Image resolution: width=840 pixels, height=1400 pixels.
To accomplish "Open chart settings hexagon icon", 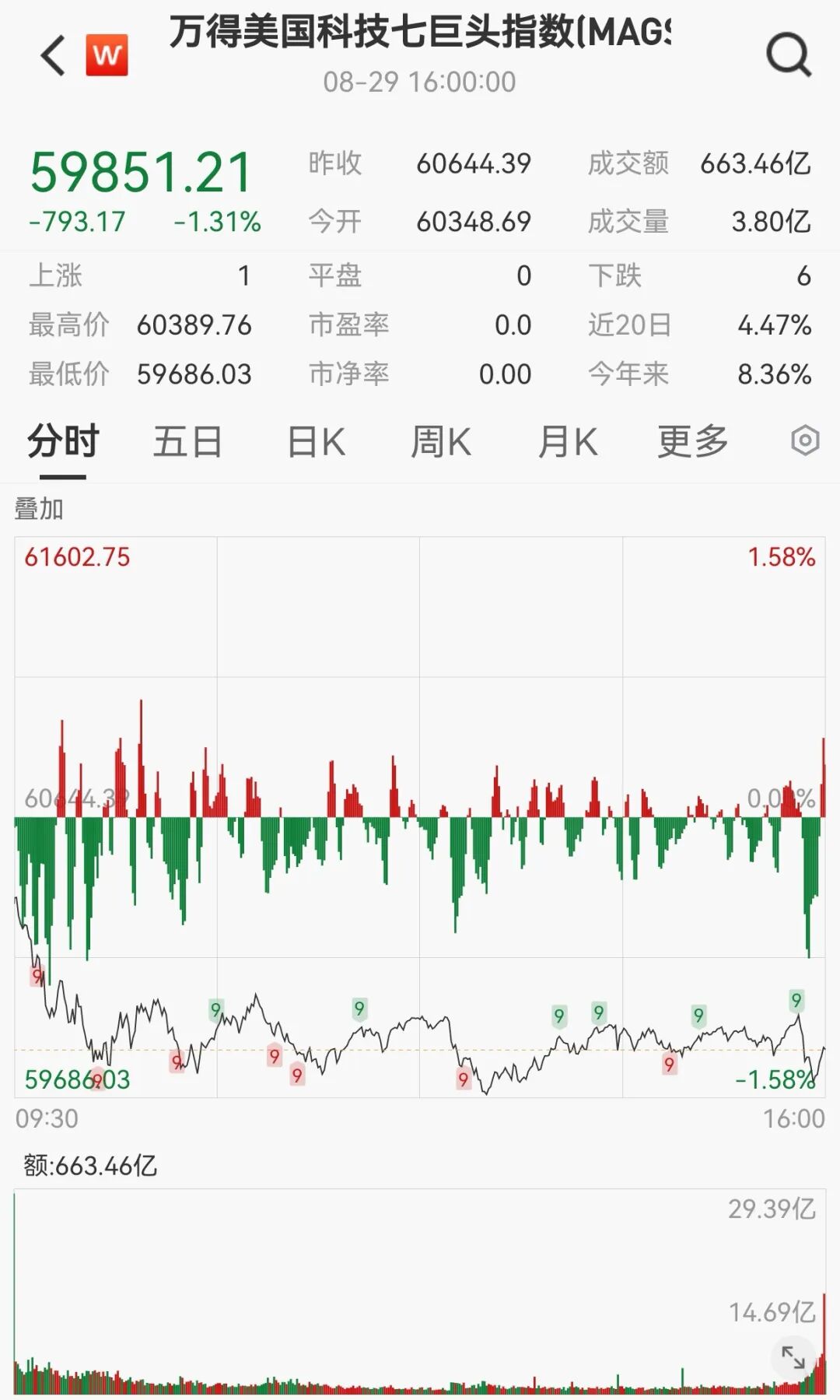I will click(805, 441).
